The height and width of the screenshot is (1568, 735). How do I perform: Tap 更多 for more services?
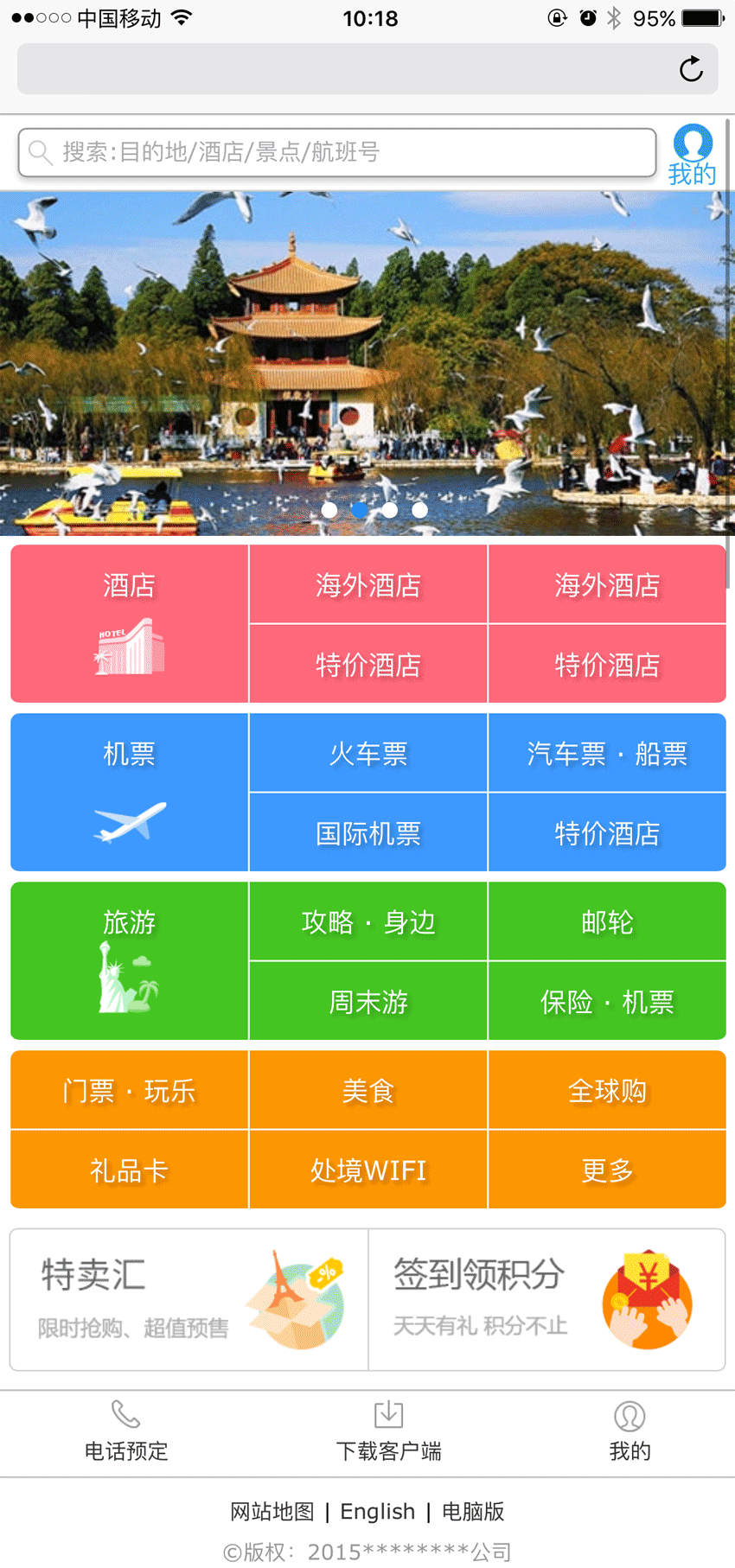pos(607,1170)
